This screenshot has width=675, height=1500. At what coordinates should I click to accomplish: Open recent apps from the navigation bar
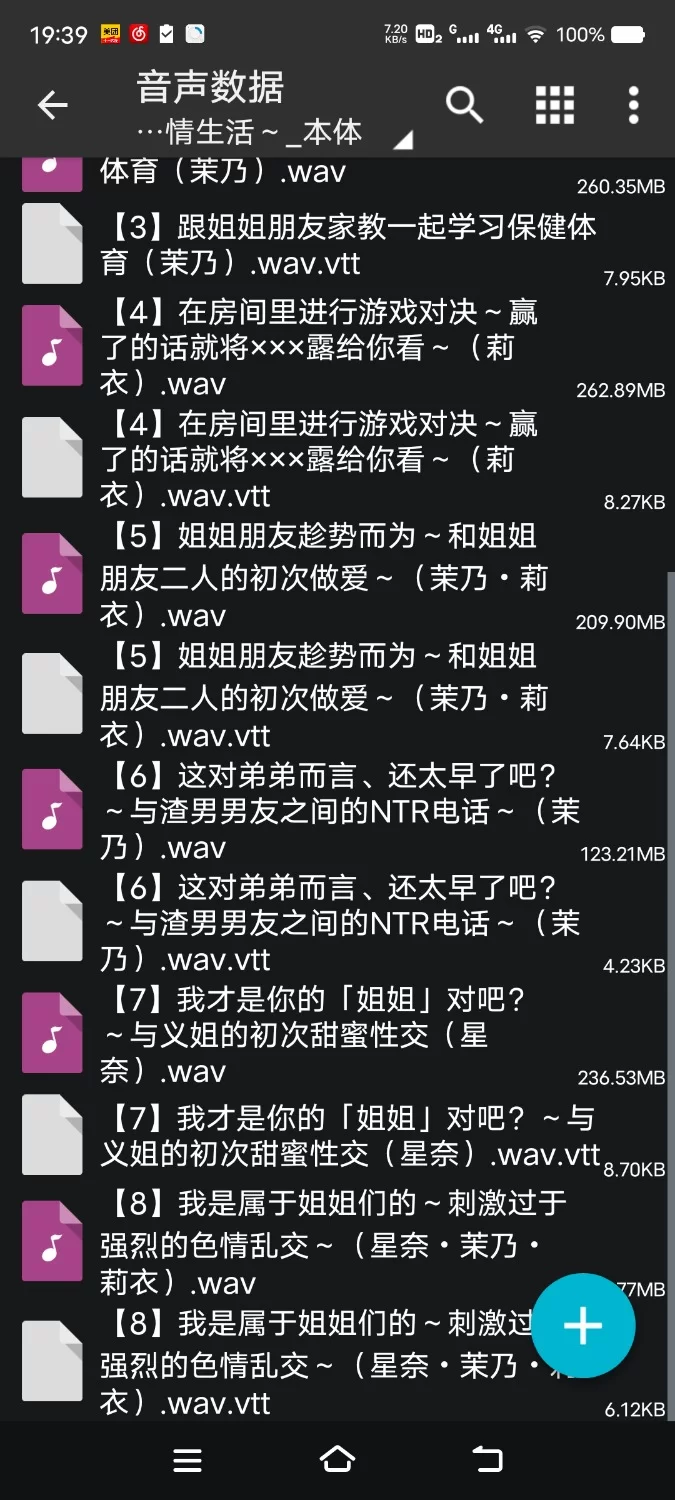point(187,1460)
